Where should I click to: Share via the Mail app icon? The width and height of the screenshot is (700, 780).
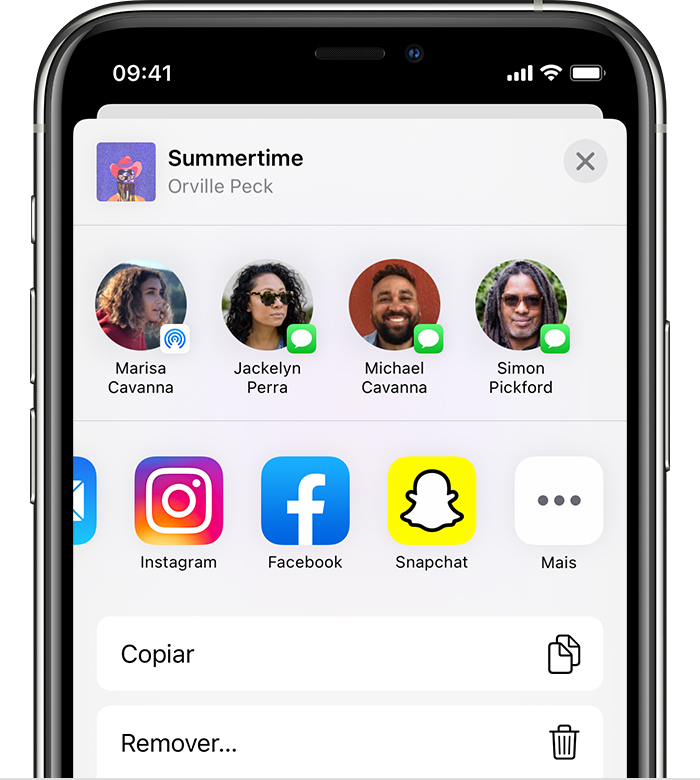click(x=84, y=500)
